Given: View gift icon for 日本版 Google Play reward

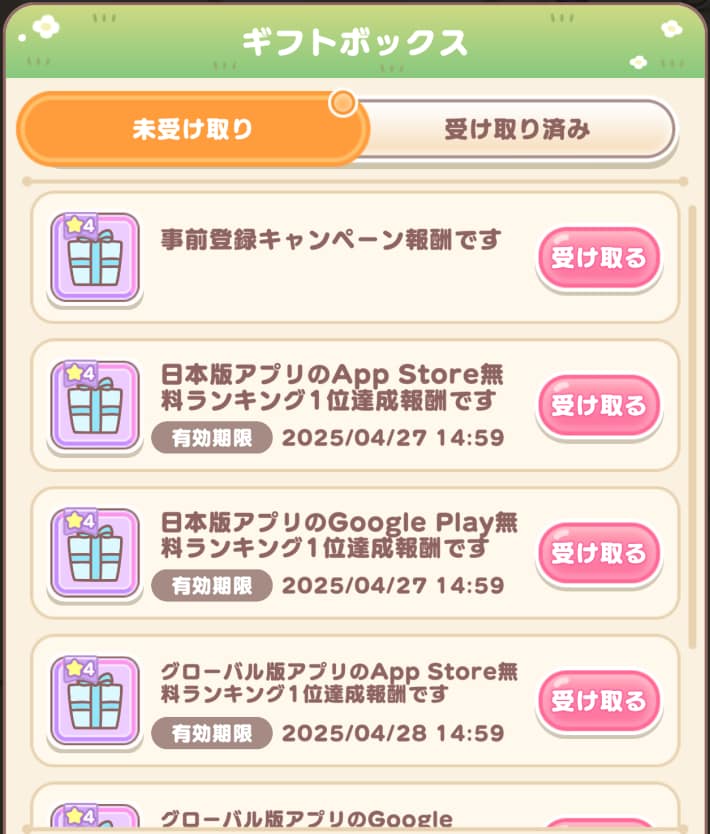Looking at the screenshot, I should pos(95,553).
